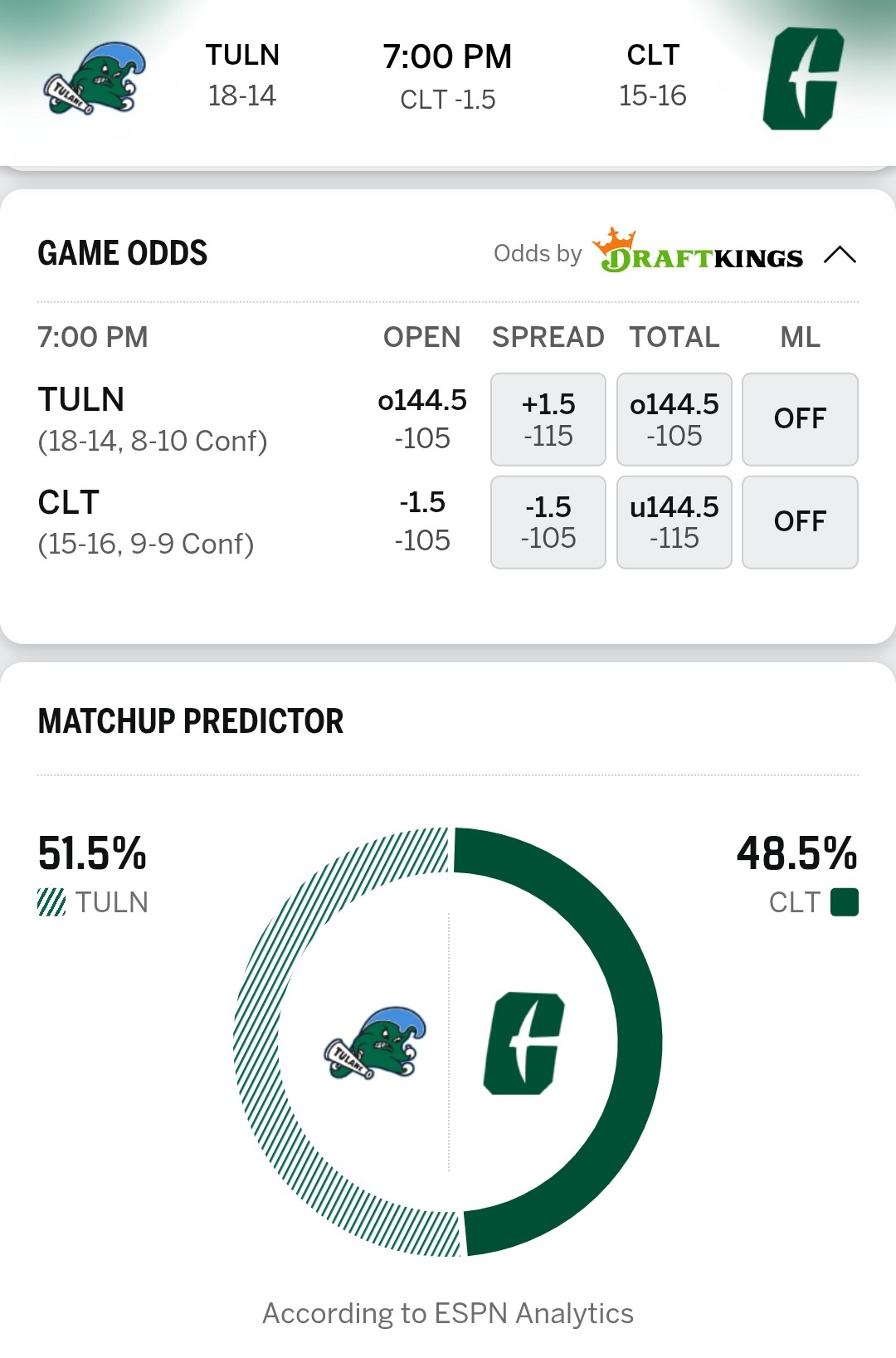The image size is (896, 1358).
Task: Open Charlotte team page from header logo
Action: point(803,79)
